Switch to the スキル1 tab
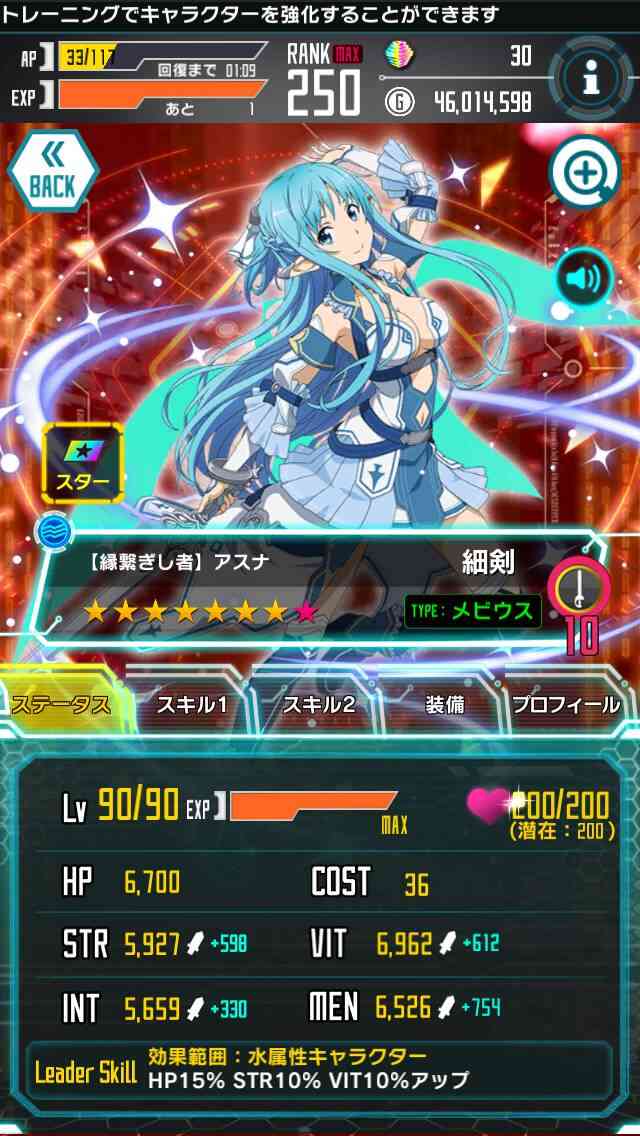The height and width of the screenshot is (1136, 640). coord(191,704)
